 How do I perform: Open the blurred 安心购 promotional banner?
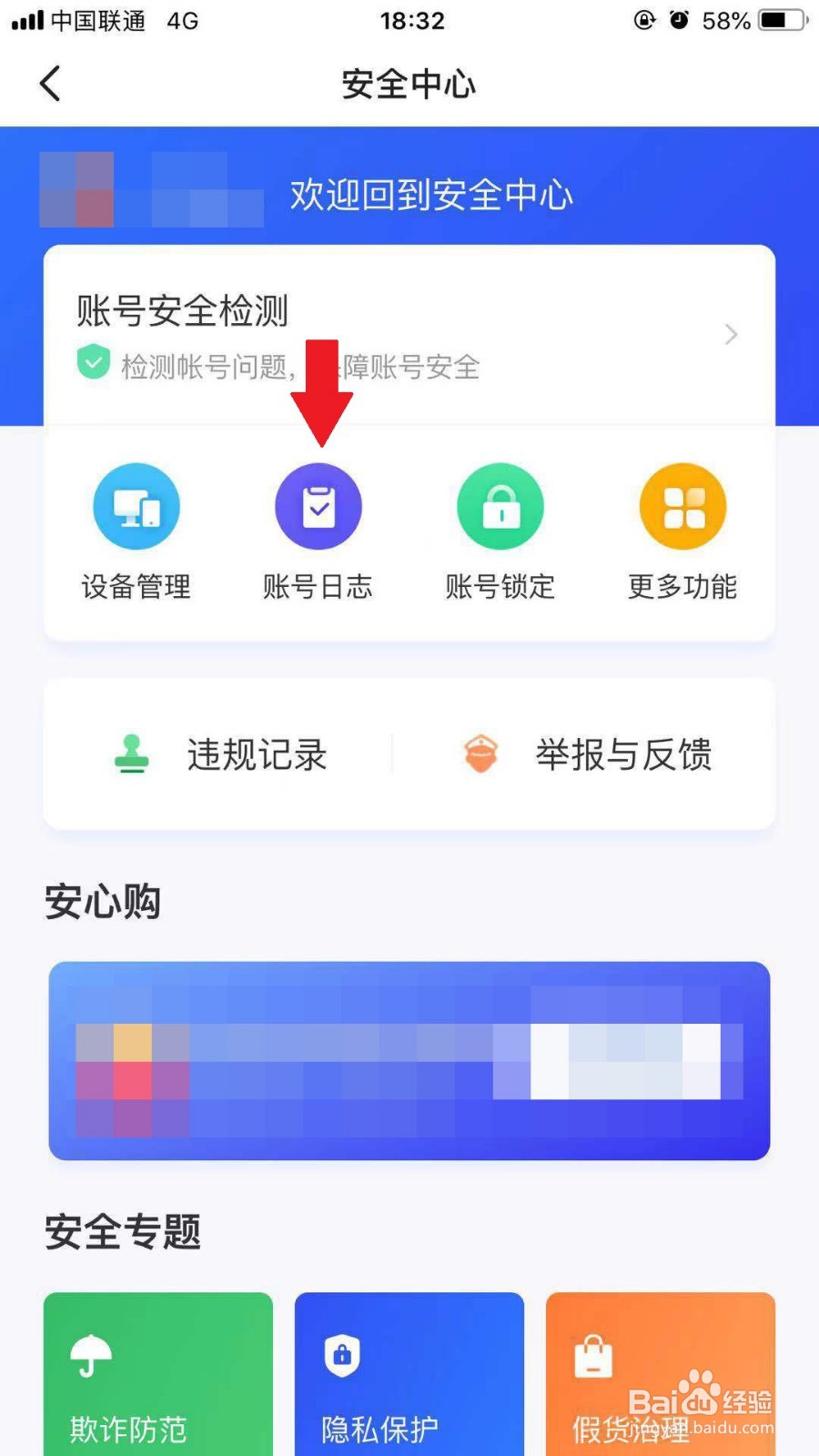[409, 1060]
